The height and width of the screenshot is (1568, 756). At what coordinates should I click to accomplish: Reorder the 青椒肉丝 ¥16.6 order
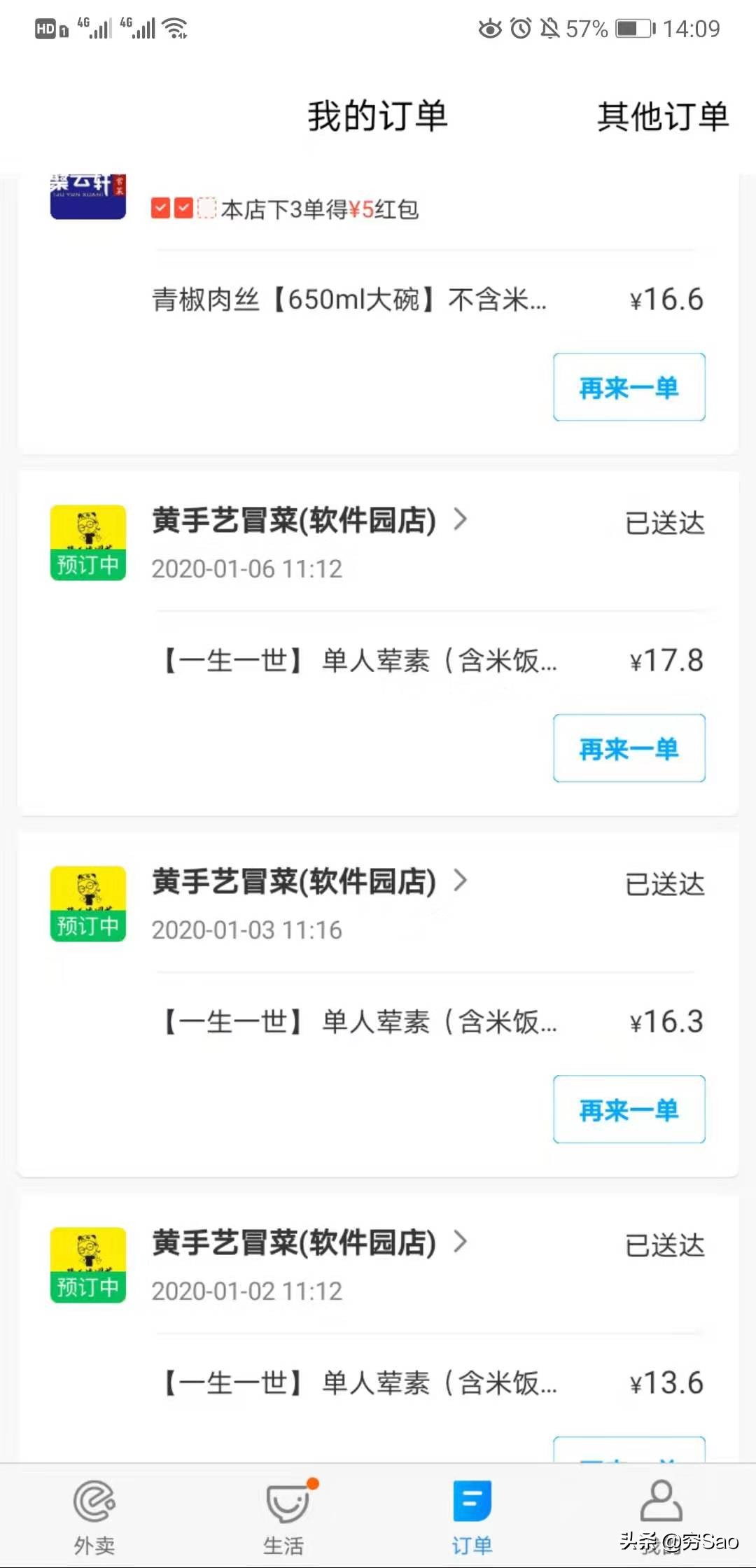click(629, 387)
